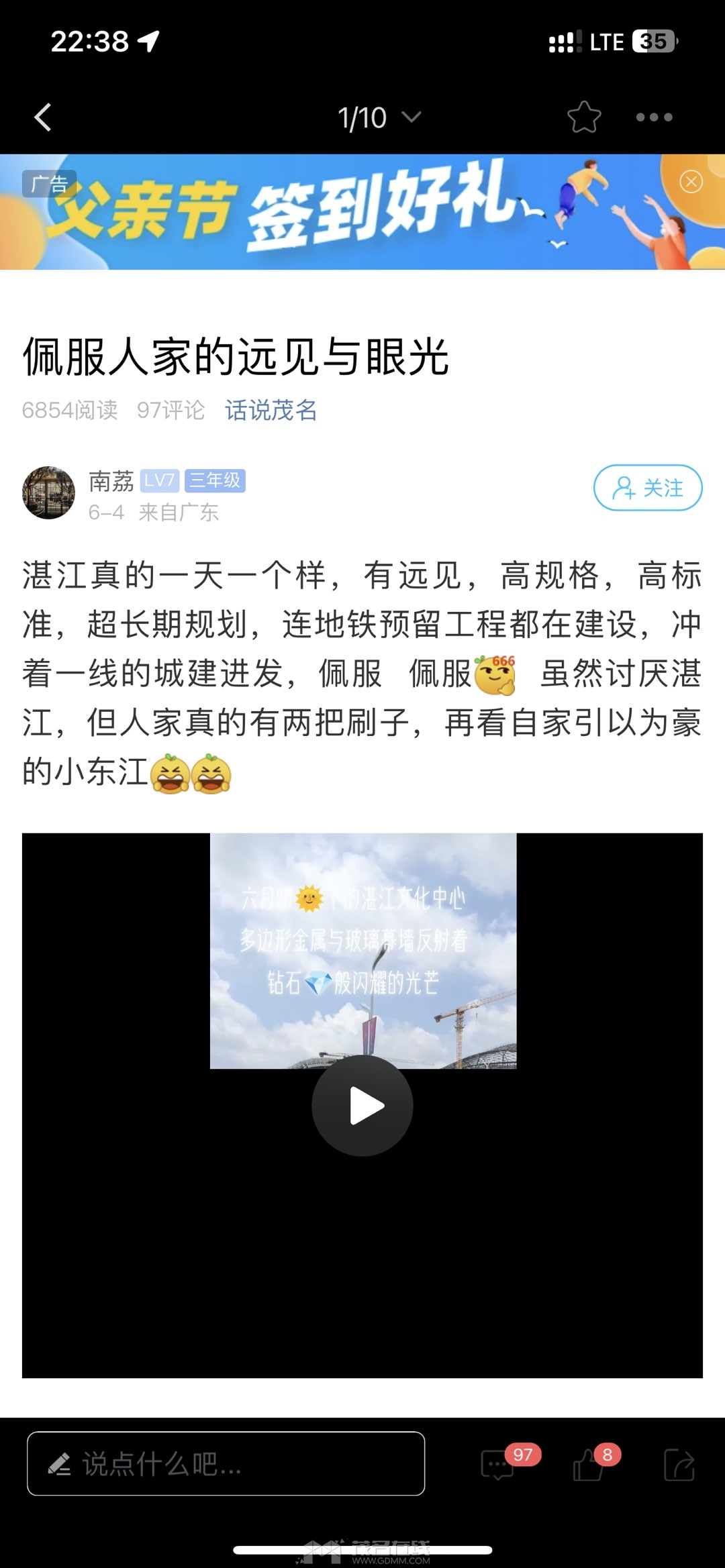Play the Zhanjiang culture center video
Viewport: 725px width, 1568px height.
pyautogui.click(x=362, y=1105)
